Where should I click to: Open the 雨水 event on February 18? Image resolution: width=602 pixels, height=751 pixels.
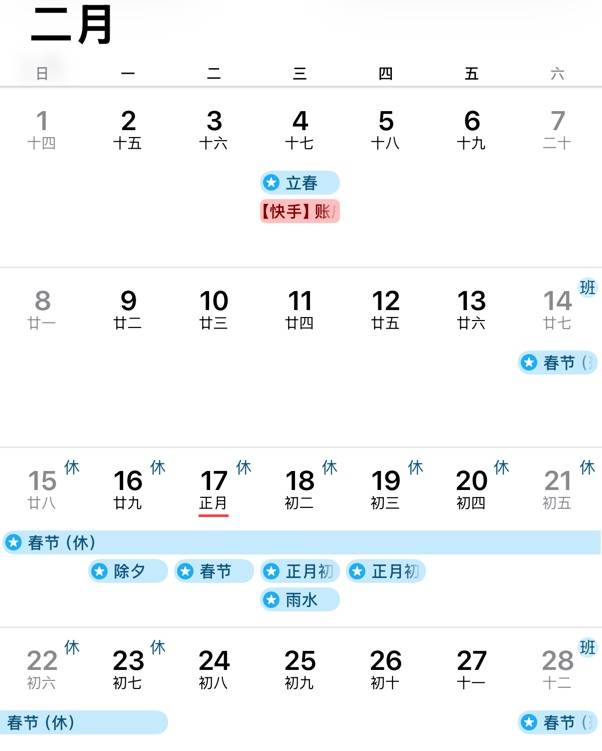tap(300, 600)
